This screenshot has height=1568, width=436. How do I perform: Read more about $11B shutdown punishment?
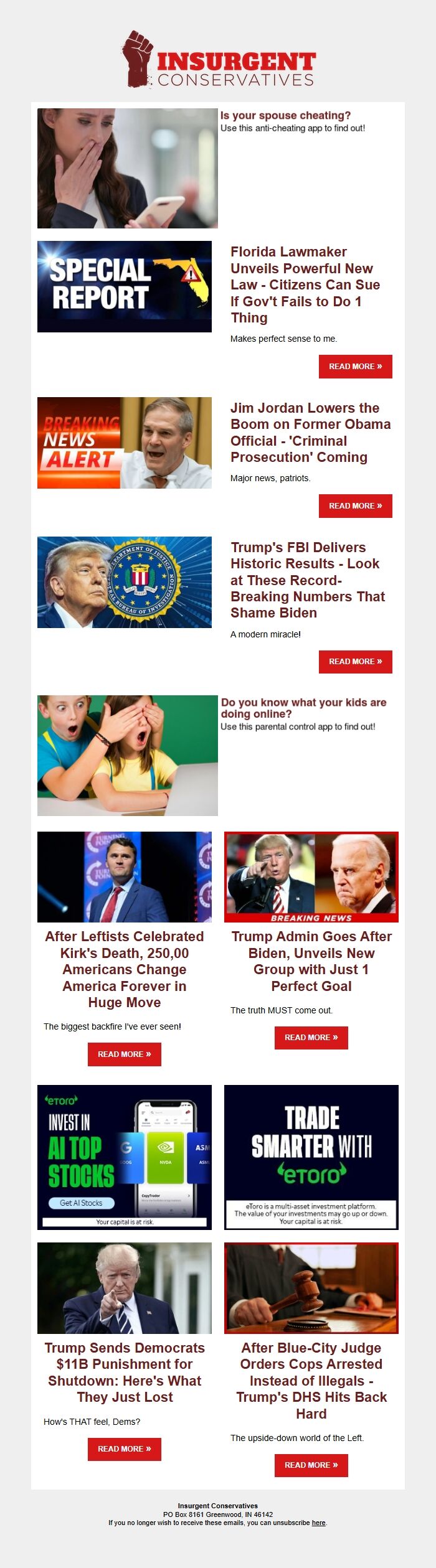pyautogui.click(x=124, y=1449)
